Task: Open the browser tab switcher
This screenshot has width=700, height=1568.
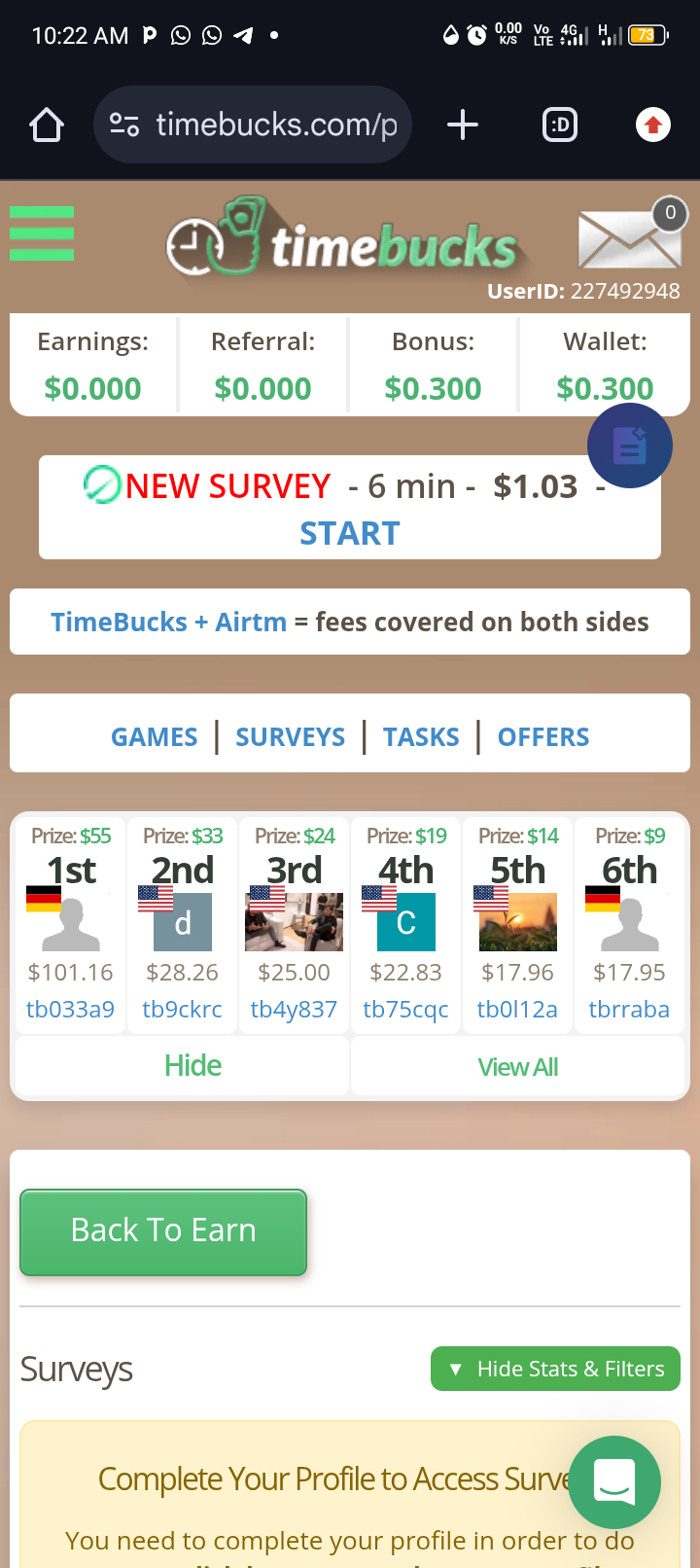Action: click(560, 125)
